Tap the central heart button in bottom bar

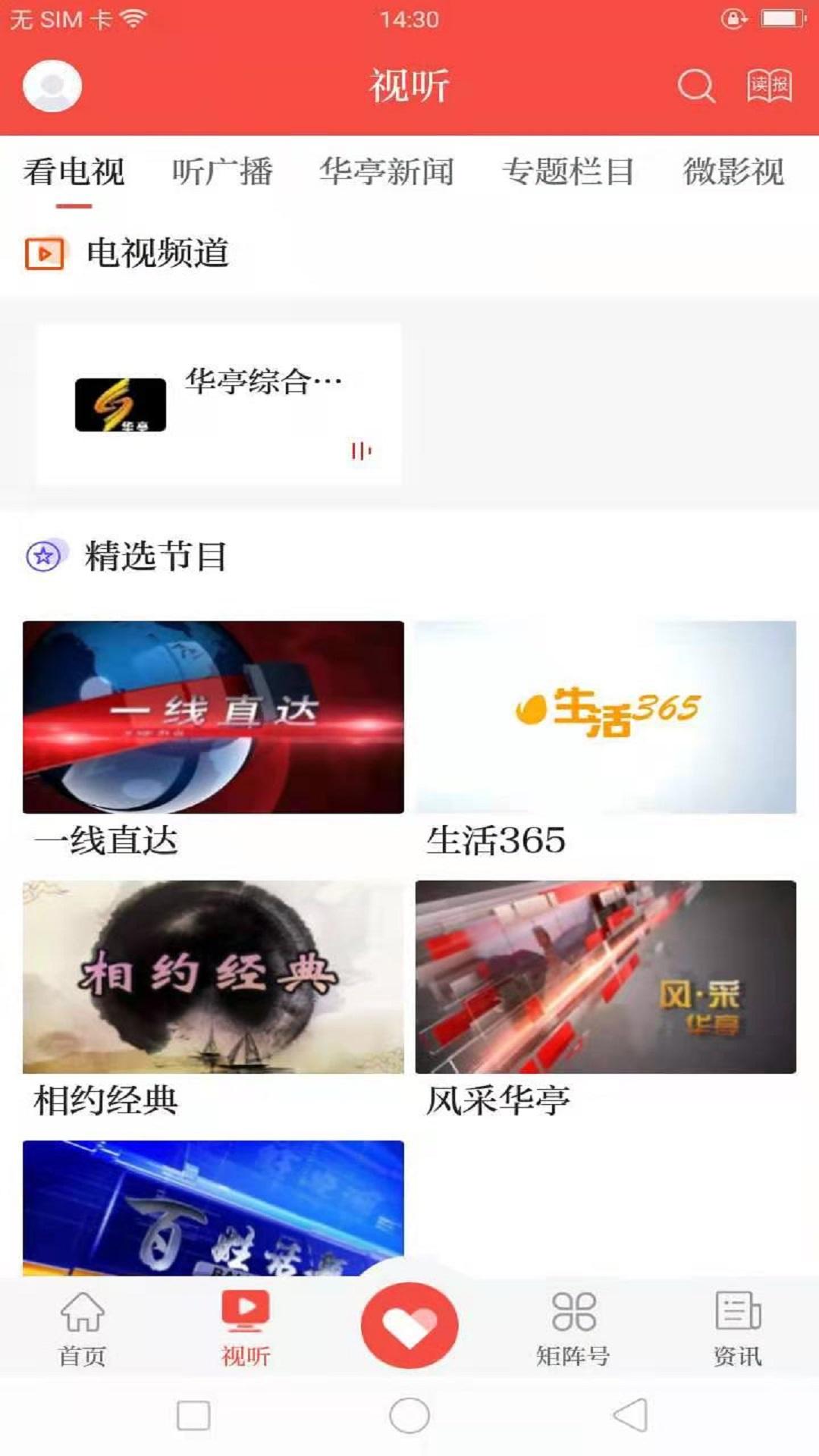point(409,1323)
